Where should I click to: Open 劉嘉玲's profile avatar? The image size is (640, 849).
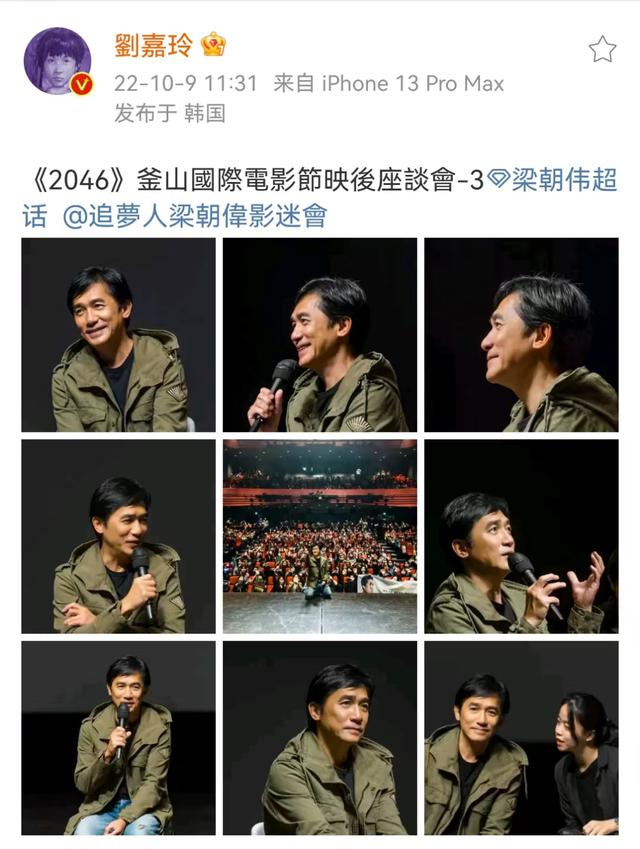coord(58,61)
